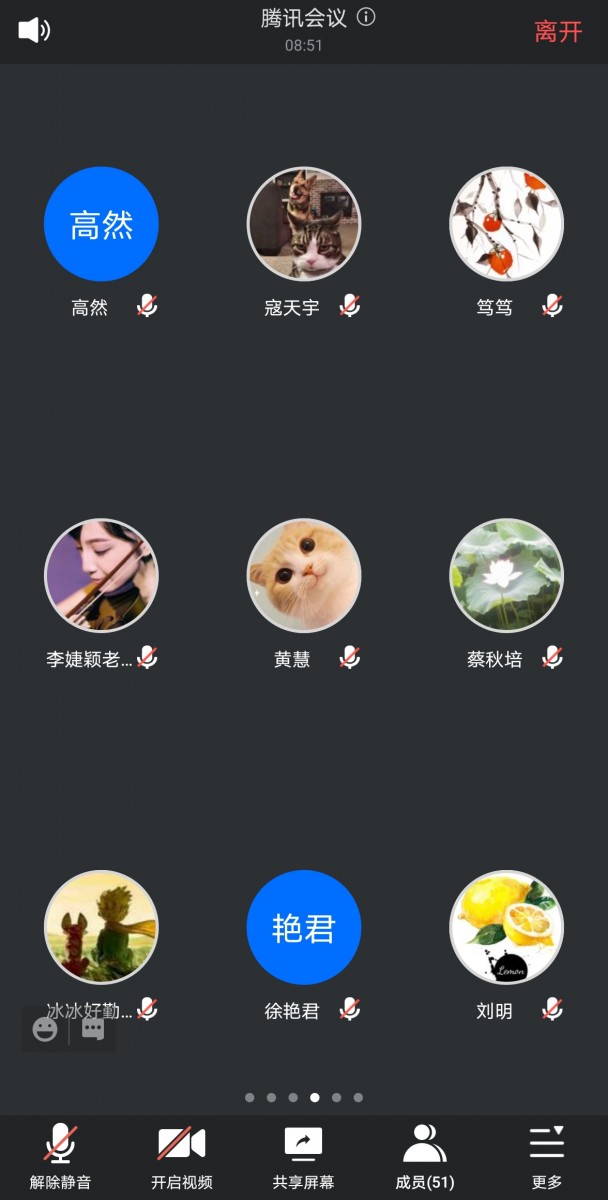Start sharing screen with 共享屏幕
This screenshot has width=608, height=1200.
(303, 1156)
